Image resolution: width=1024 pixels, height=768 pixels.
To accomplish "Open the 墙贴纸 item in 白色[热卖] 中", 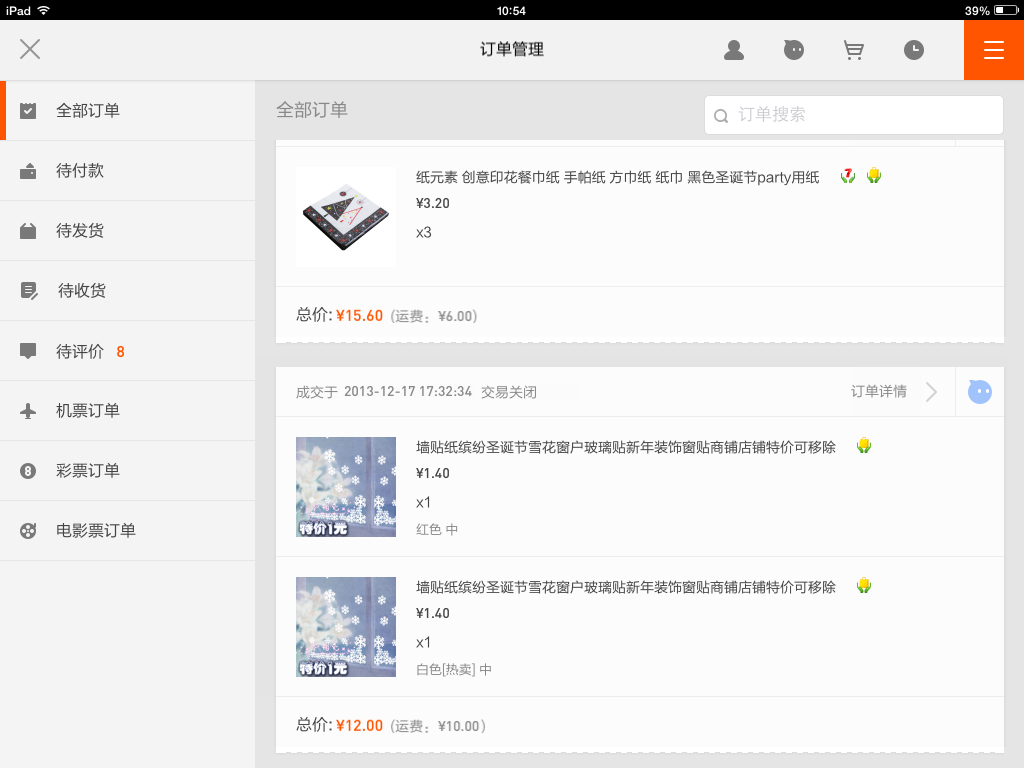I will [x=625, y=587].
